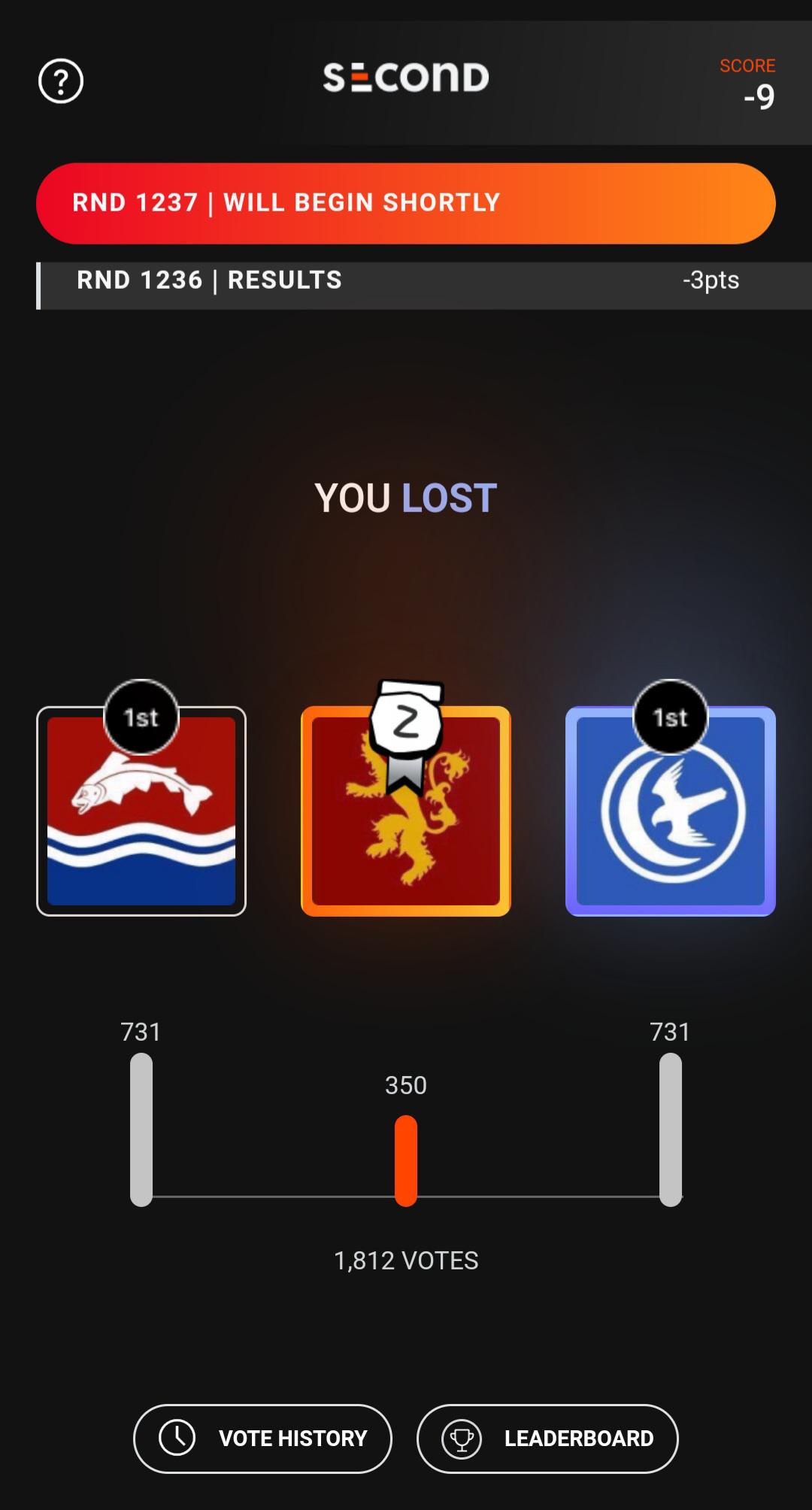Click the clock icon inside Vote History
Image resolution: width=812 pixels, height=1510 pixels.
pyautogui.click(x=177, y=1439)
